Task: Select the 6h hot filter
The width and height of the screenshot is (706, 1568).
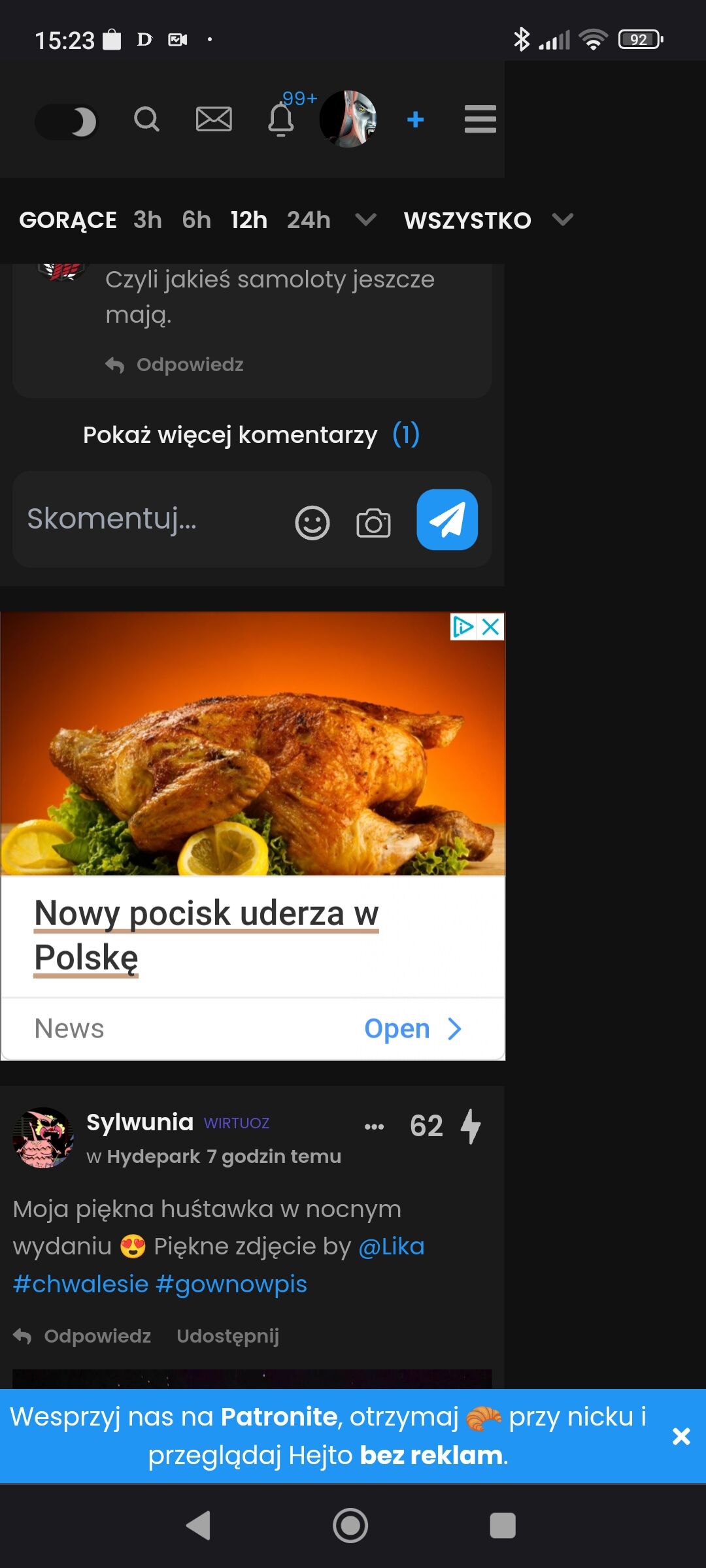Action: pyautogui.click(x=196, y=220)
